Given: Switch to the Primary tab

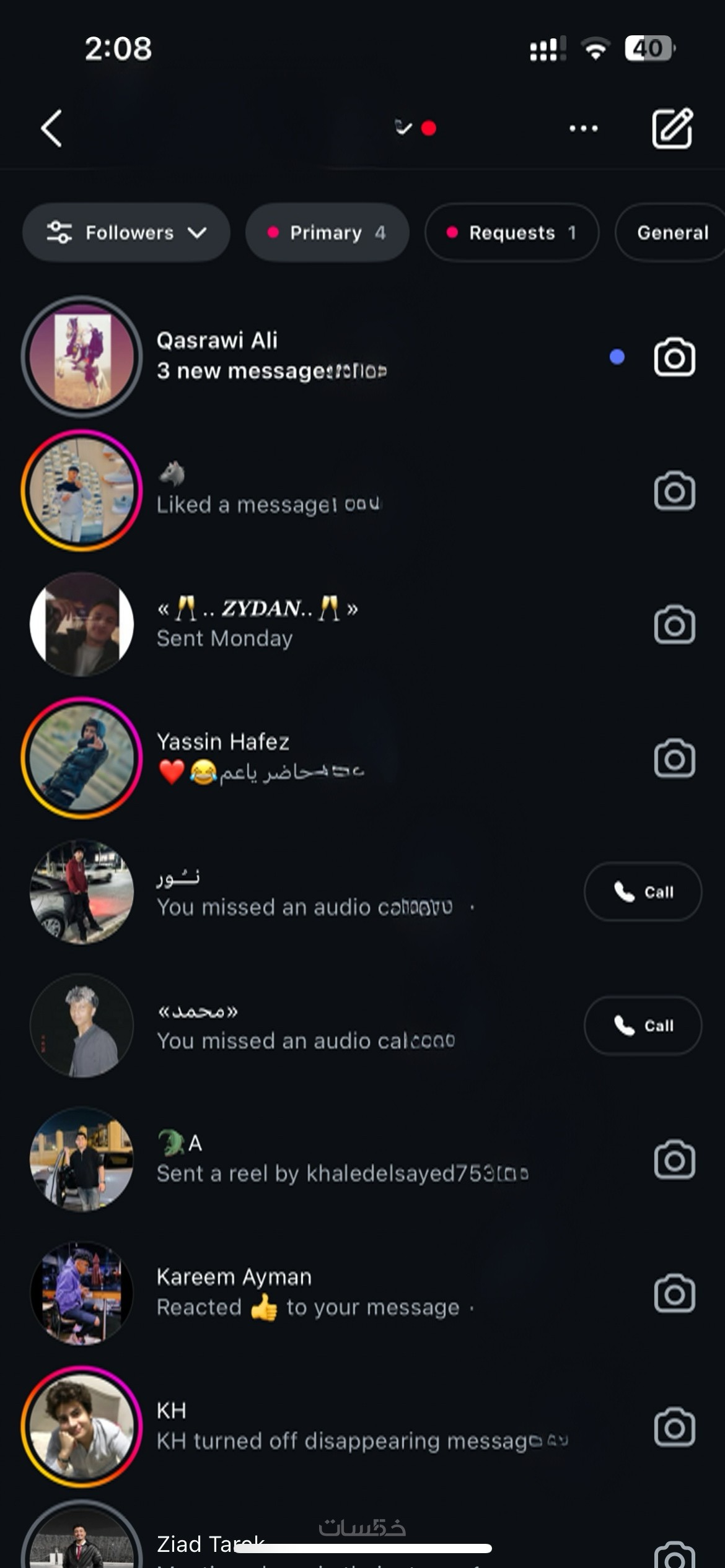Looking at the screenshot, I should (x=327, y=233).
